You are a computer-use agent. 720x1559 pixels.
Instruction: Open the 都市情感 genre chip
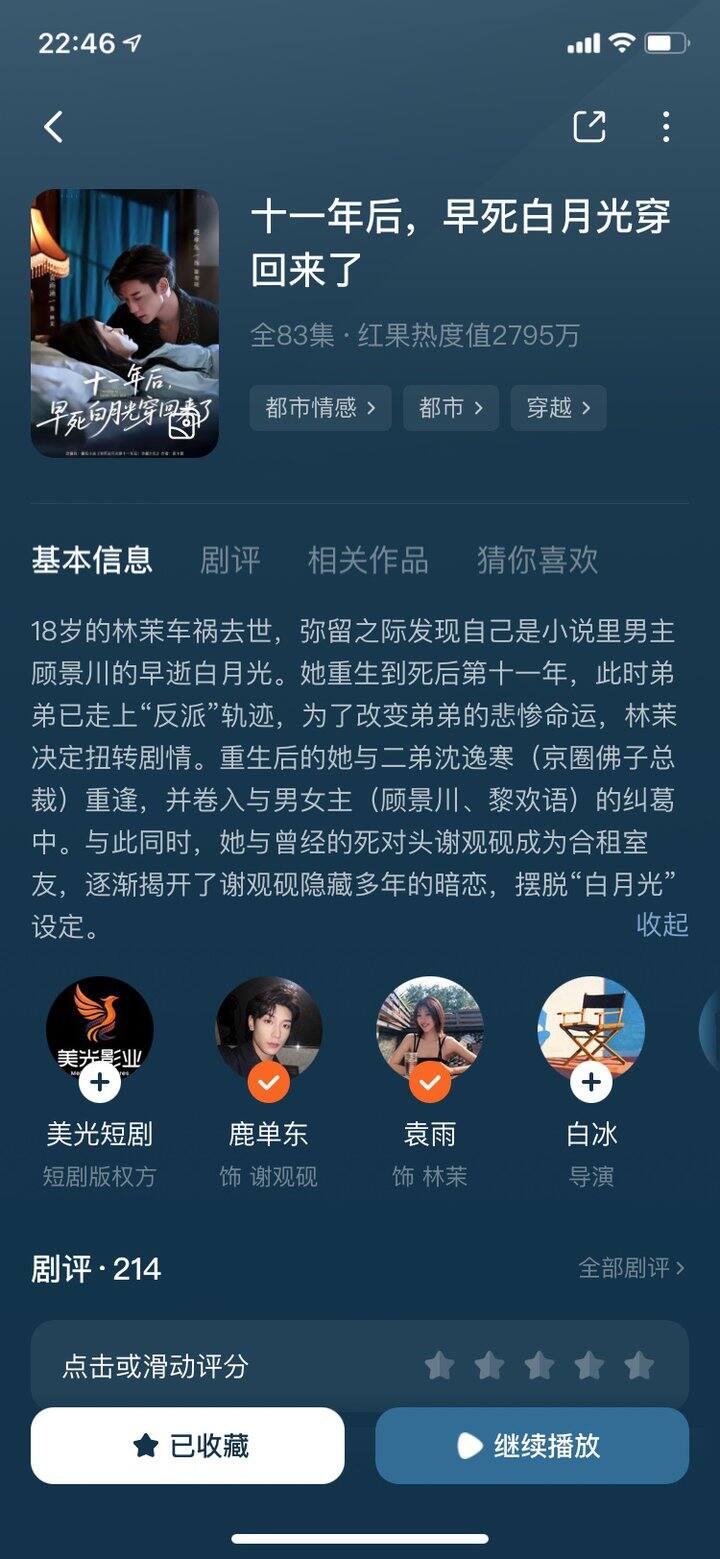tap(320, 408)
